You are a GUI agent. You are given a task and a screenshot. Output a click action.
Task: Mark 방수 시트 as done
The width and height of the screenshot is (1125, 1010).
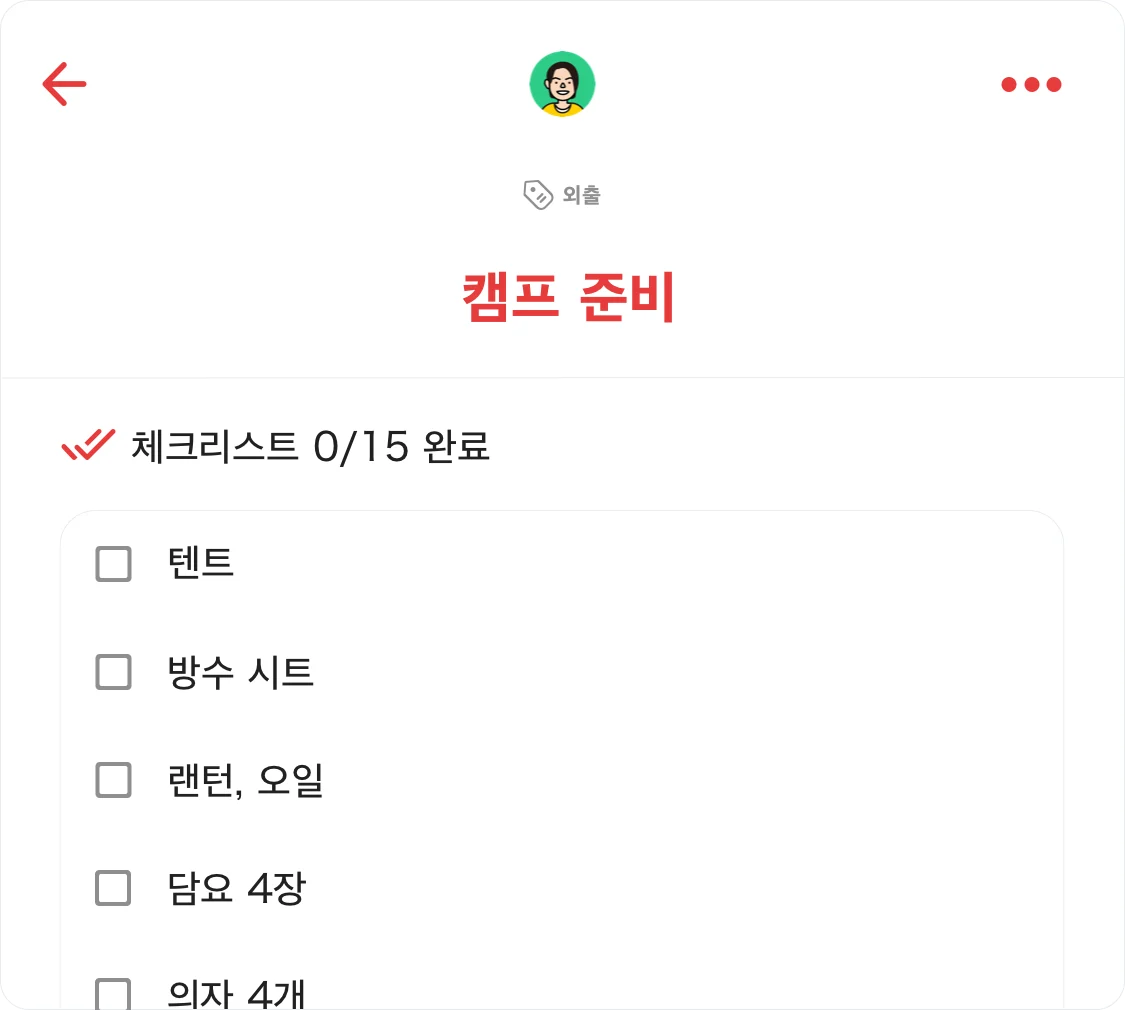113,672
